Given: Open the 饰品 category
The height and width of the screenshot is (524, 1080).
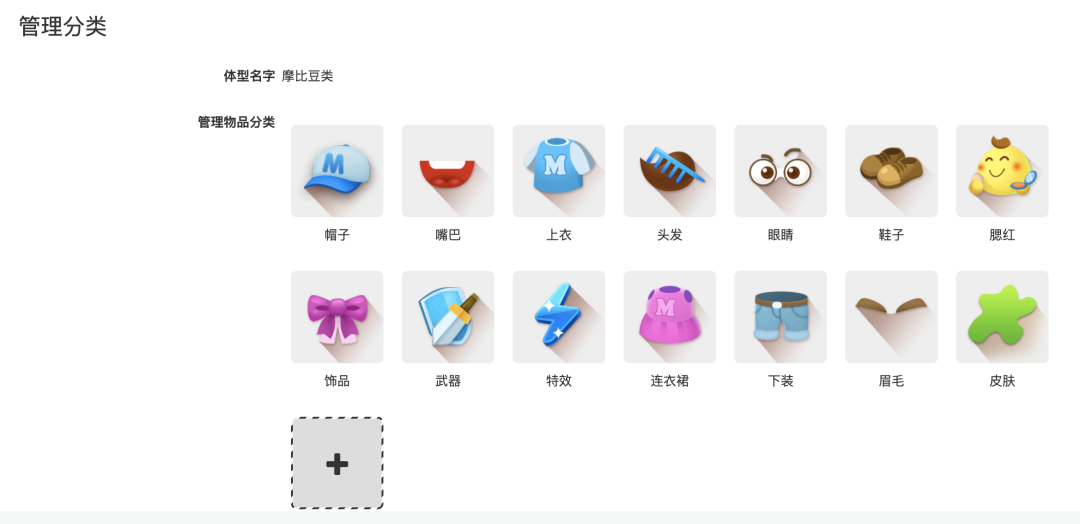Looking at the screenshot, I should [337, 317].
